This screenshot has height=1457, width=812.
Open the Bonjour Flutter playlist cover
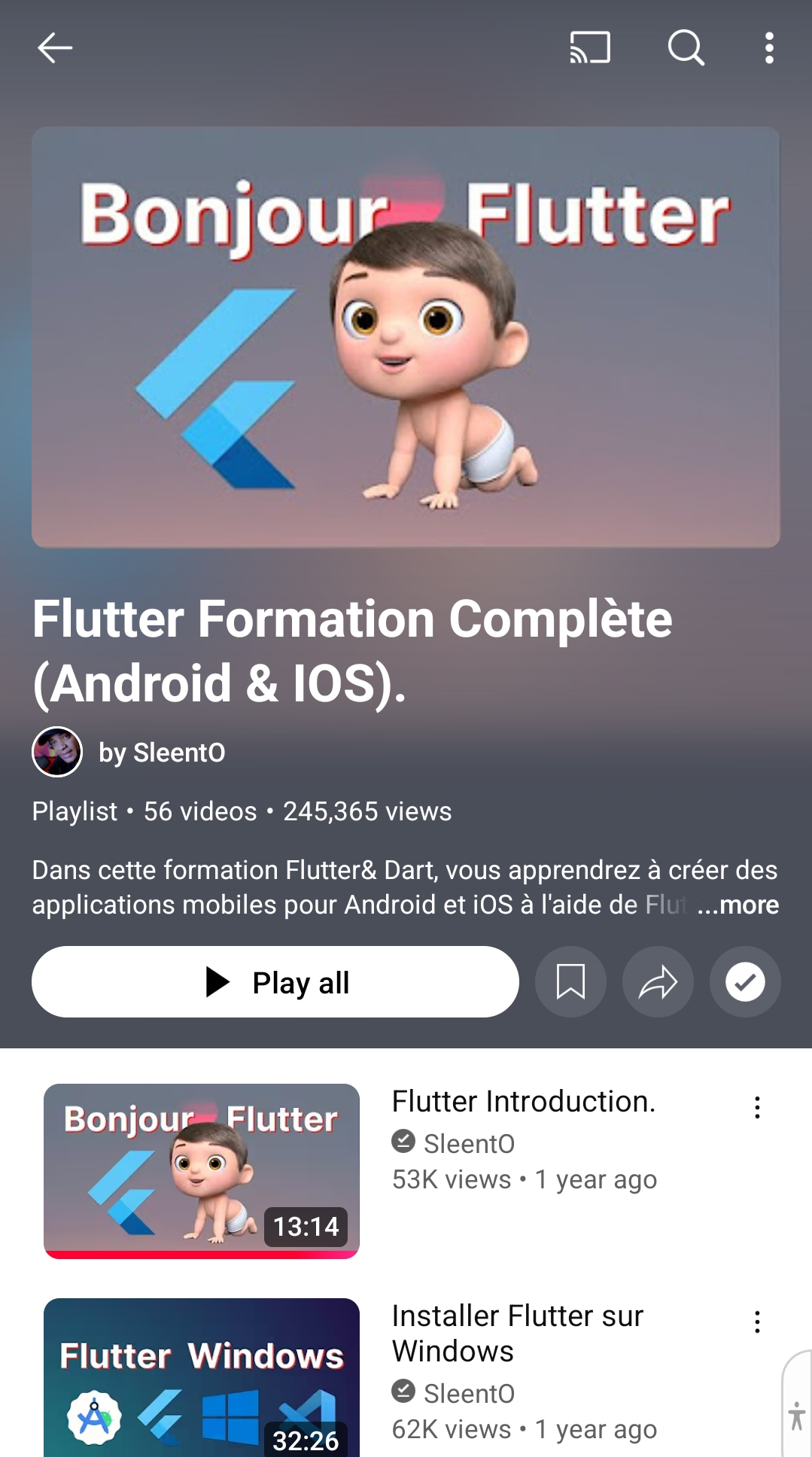(x=406, y=337)
